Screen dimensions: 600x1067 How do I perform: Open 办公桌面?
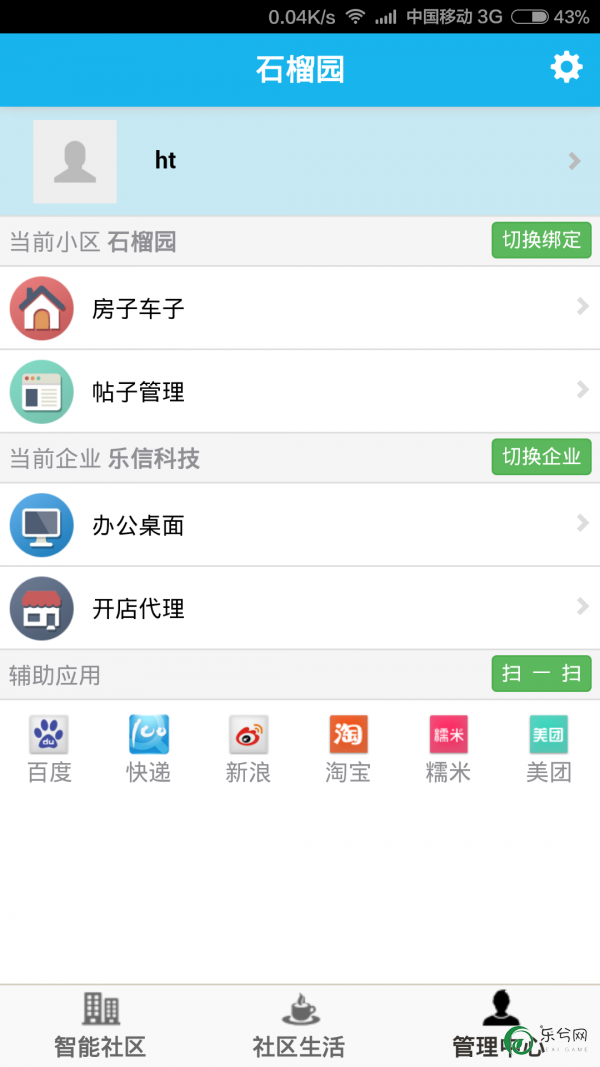pos(300,525)
